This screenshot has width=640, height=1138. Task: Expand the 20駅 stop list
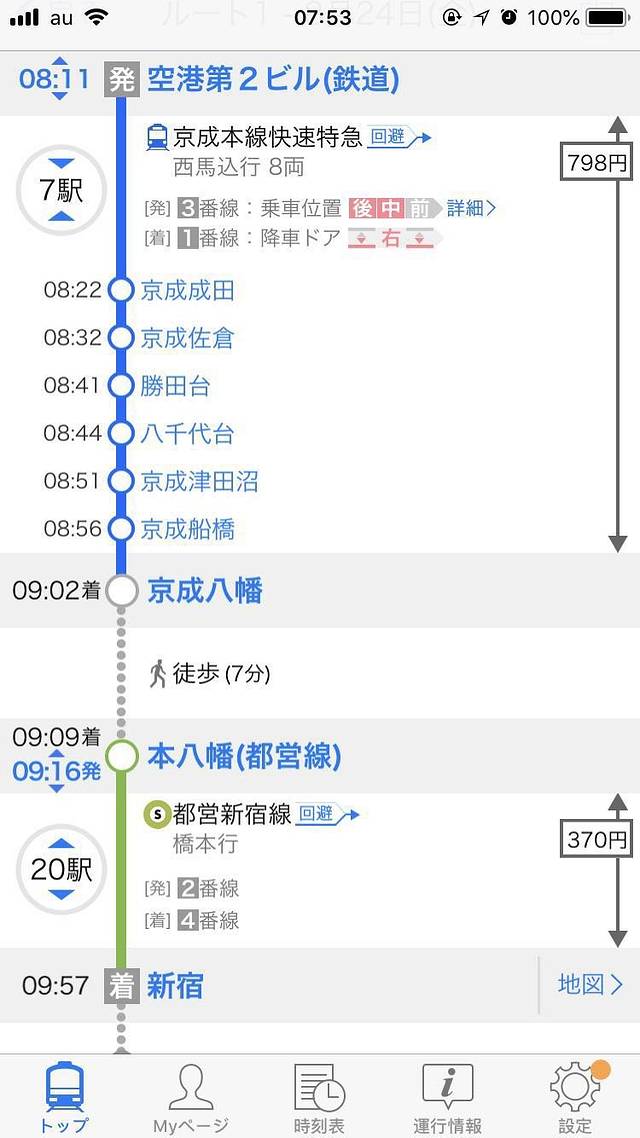point(62,869)
